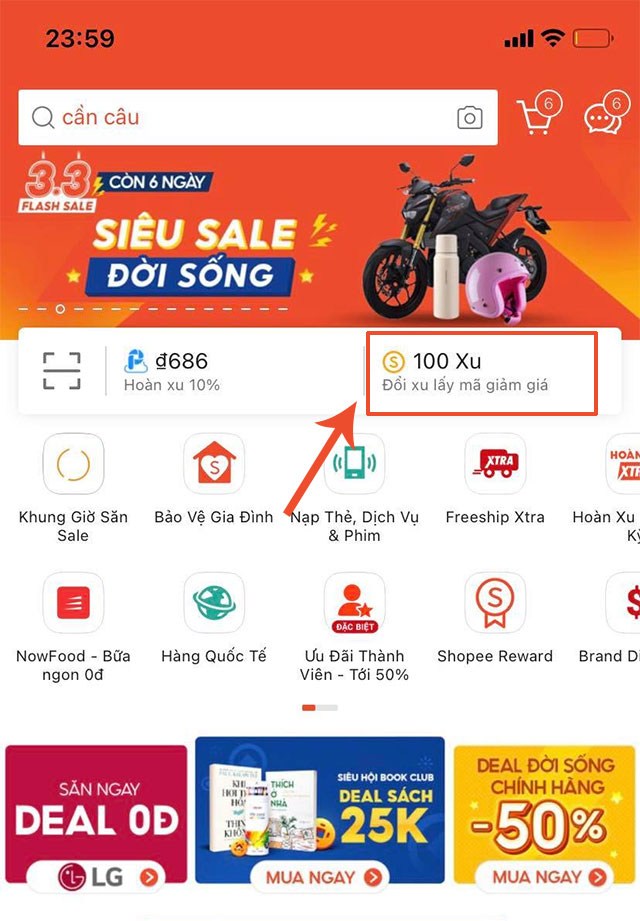Open the shopping cart

click(535, 118)
